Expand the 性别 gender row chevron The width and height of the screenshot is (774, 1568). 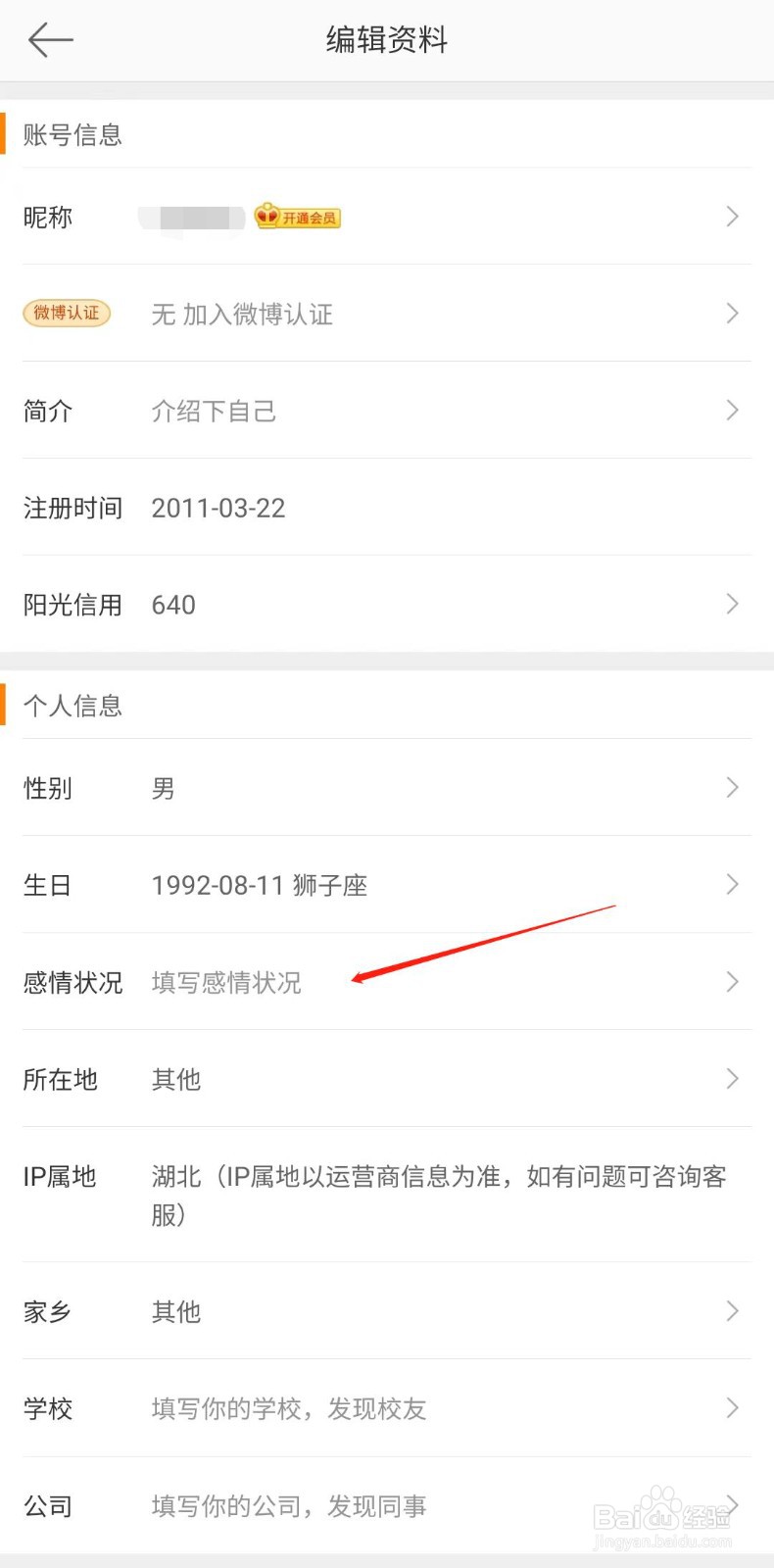(x=732, y=787)
